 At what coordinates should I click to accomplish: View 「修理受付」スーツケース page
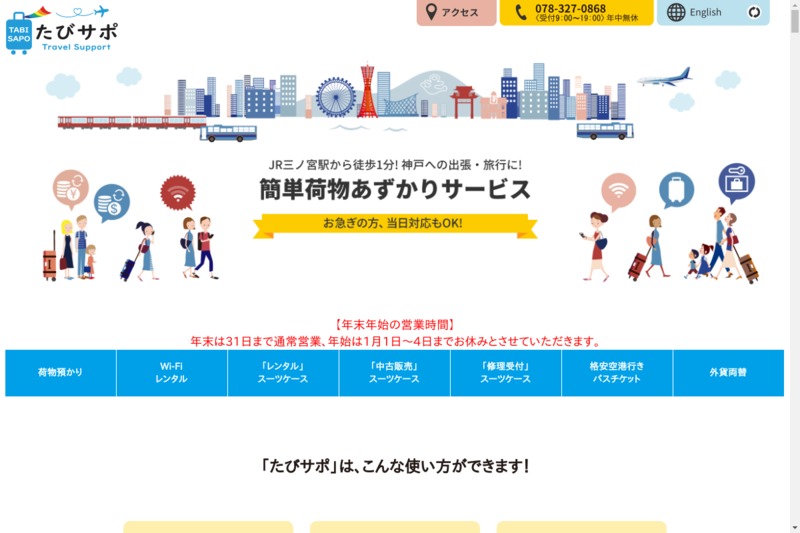505,373
